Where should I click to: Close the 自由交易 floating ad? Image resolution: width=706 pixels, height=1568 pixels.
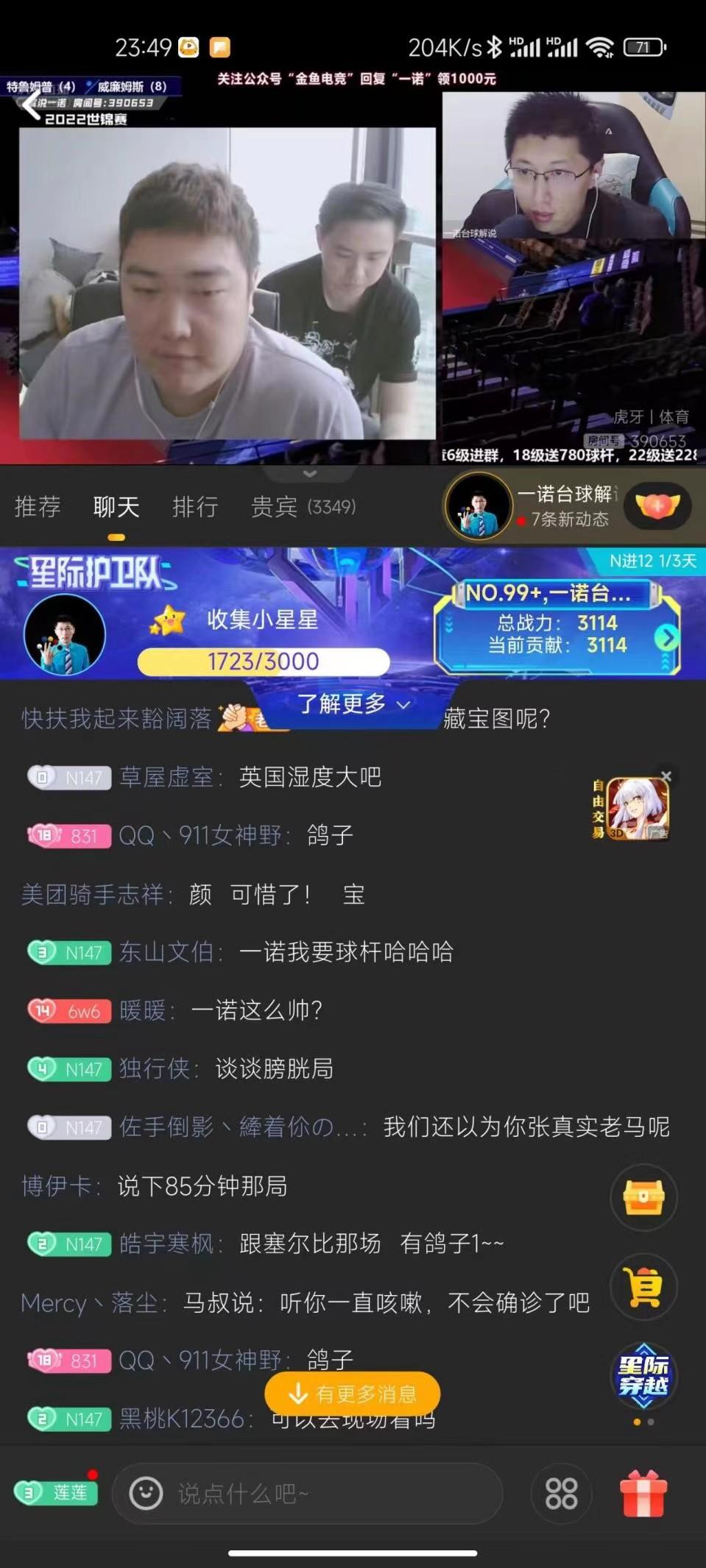point(666,776)
